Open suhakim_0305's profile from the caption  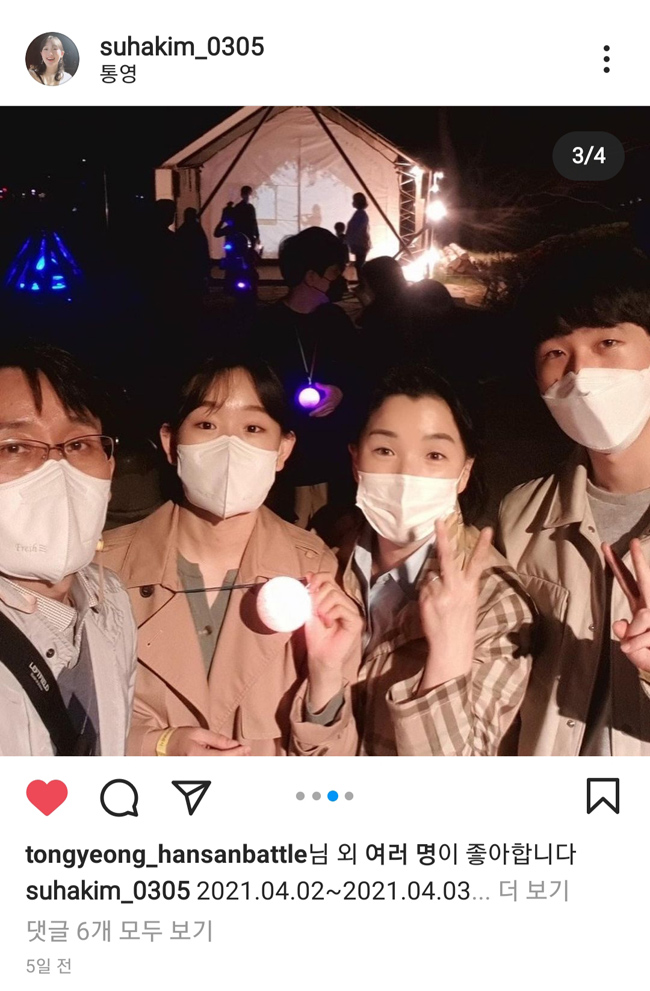coord(107,891)
